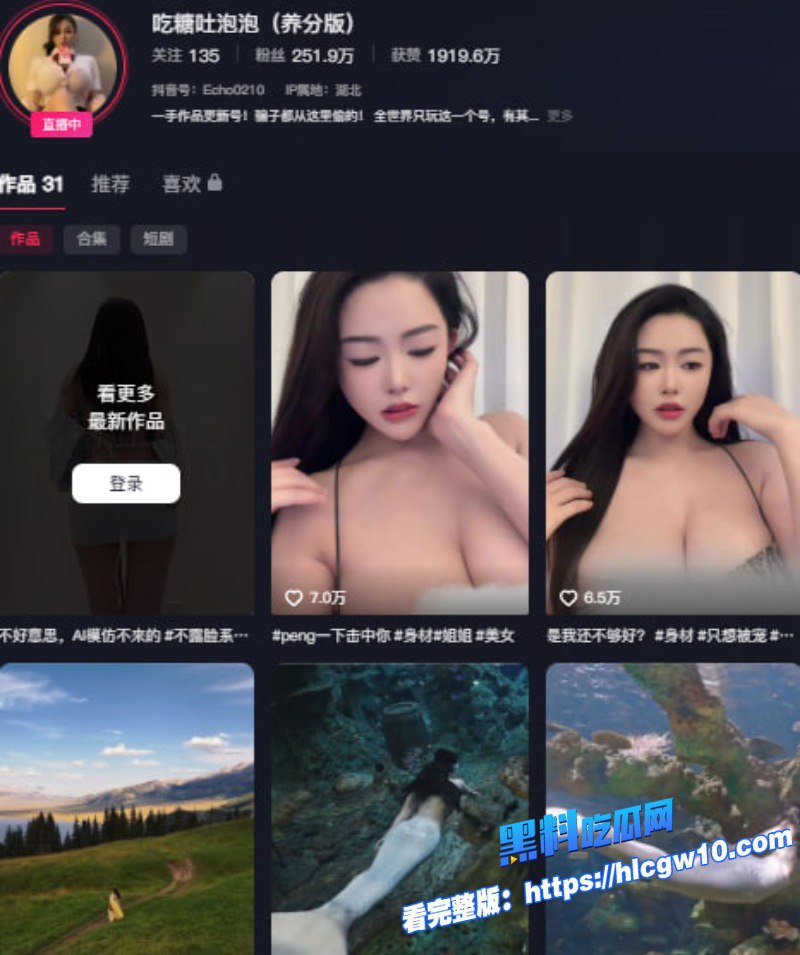
Task: Select the 作品 31 tab
Action: pos(32,183)
